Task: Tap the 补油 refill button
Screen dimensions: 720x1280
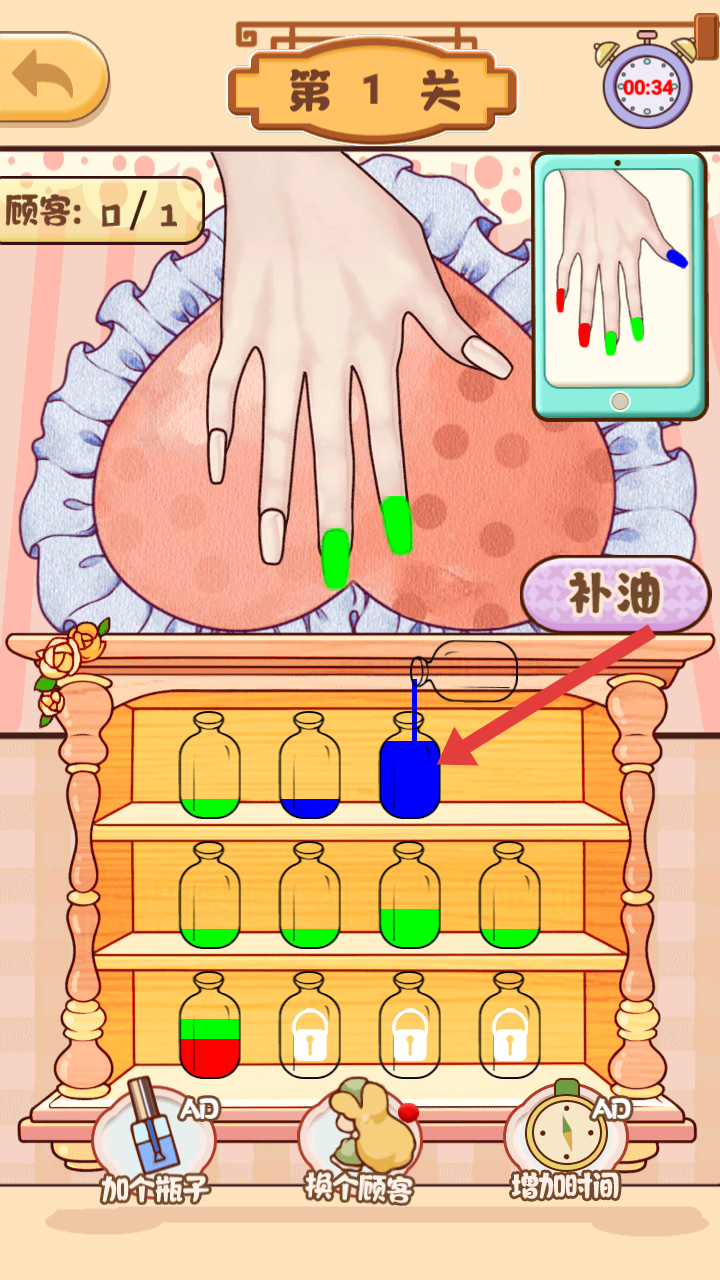Action: pos(614,594)
